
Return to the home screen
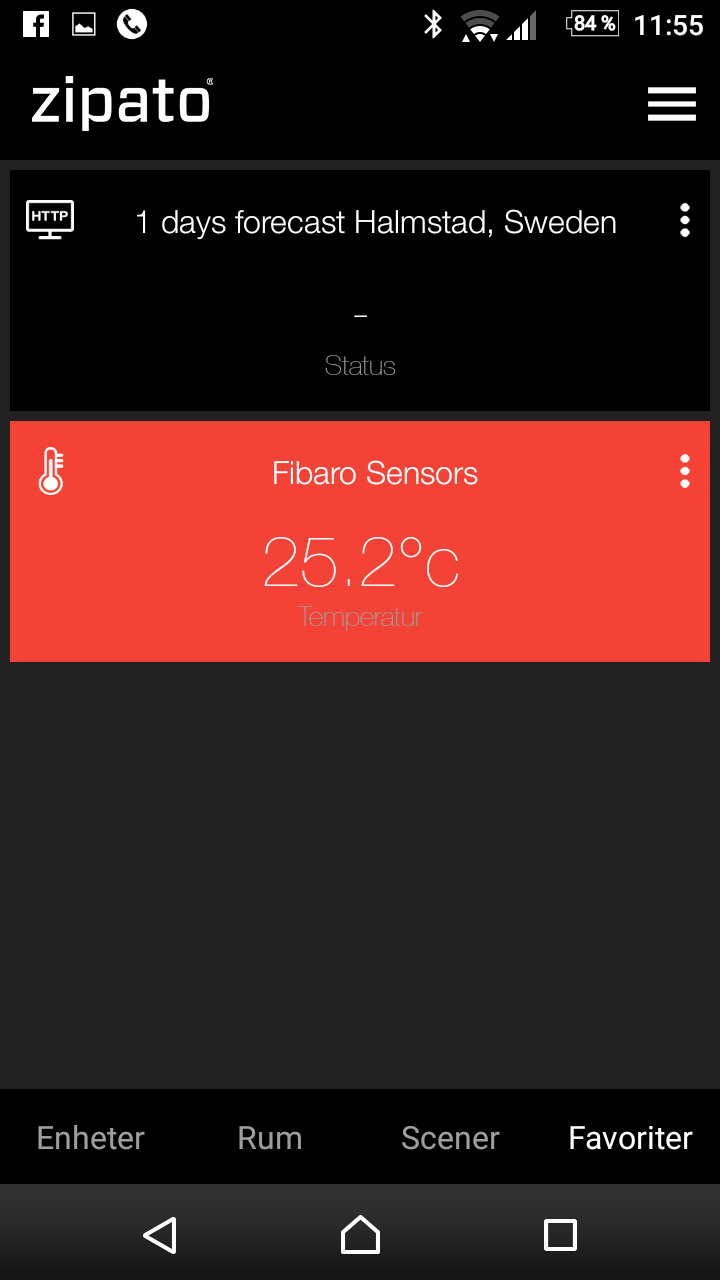tap(360, 1235)
